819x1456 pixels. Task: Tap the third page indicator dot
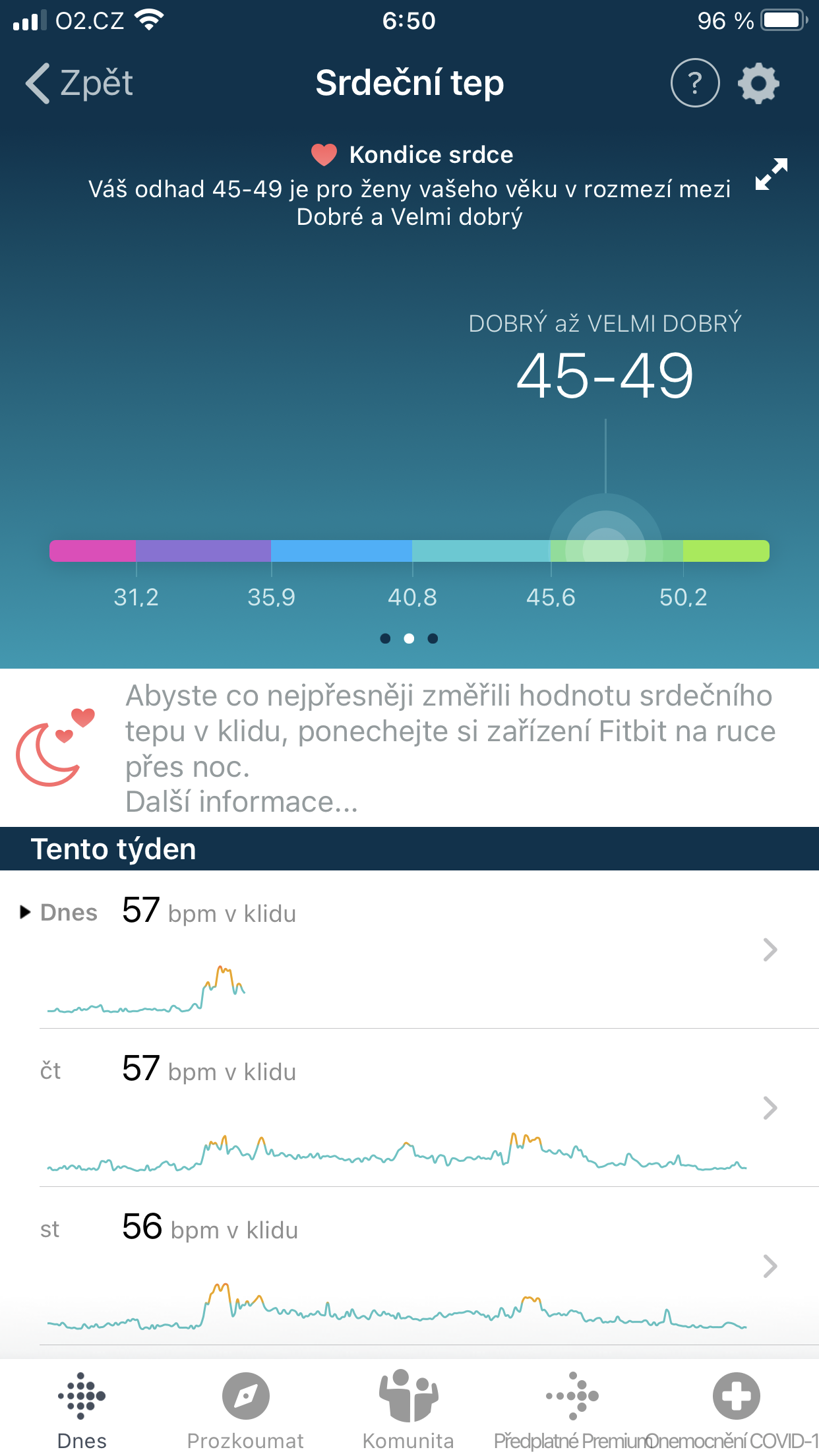tap(433, 638)
